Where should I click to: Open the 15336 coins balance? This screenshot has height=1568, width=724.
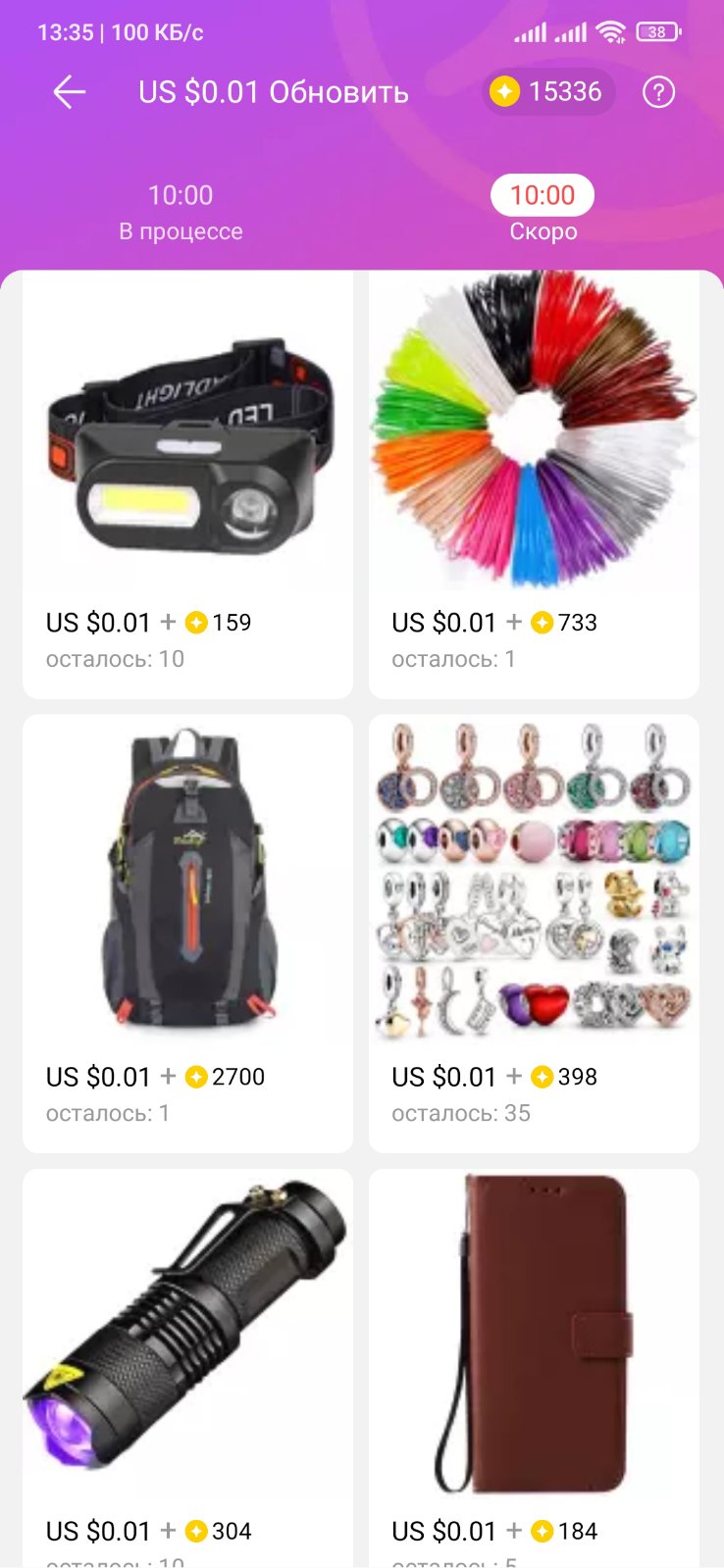coord(548,92)
